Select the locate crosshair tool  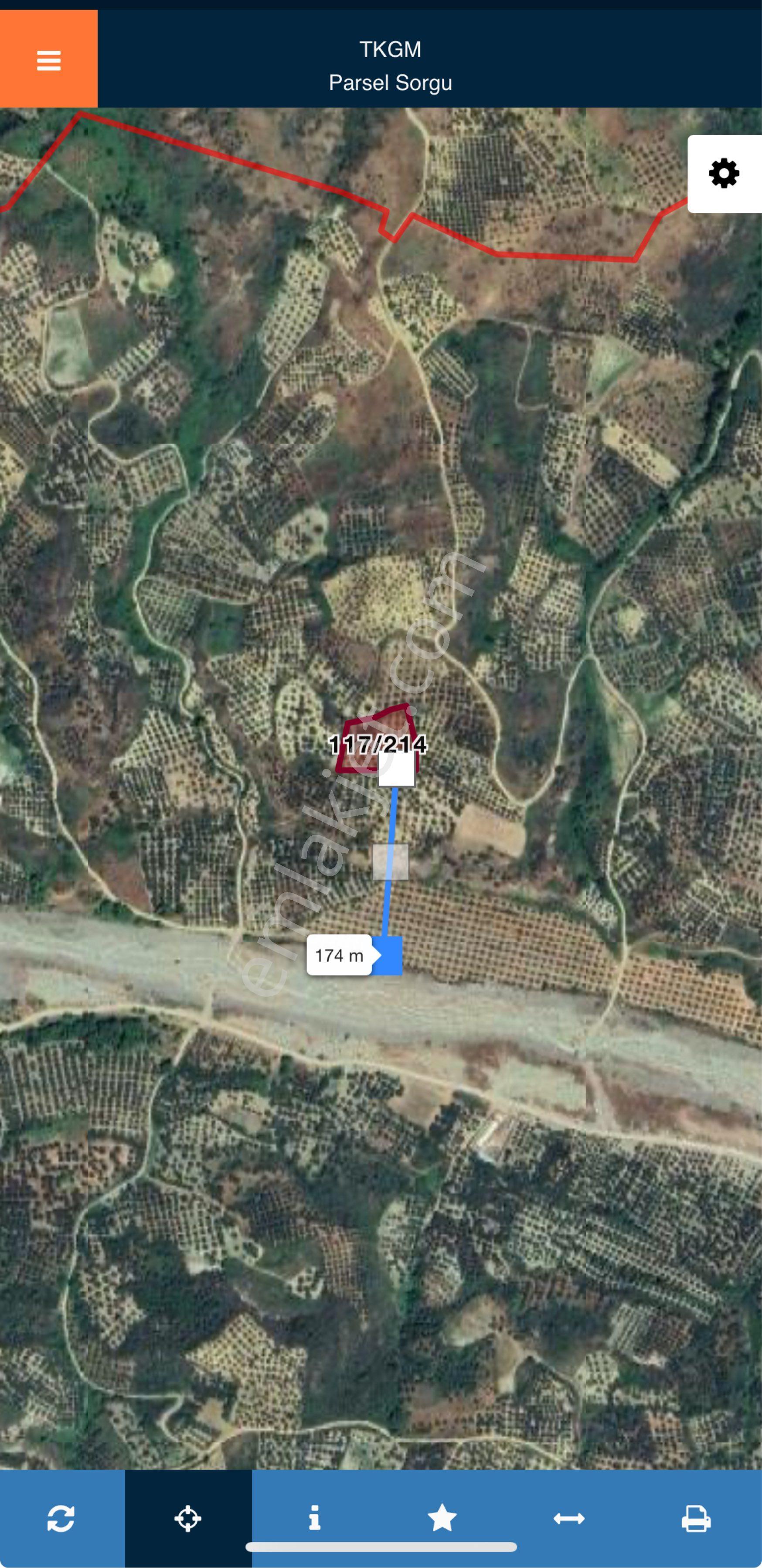coord(188,1518)
